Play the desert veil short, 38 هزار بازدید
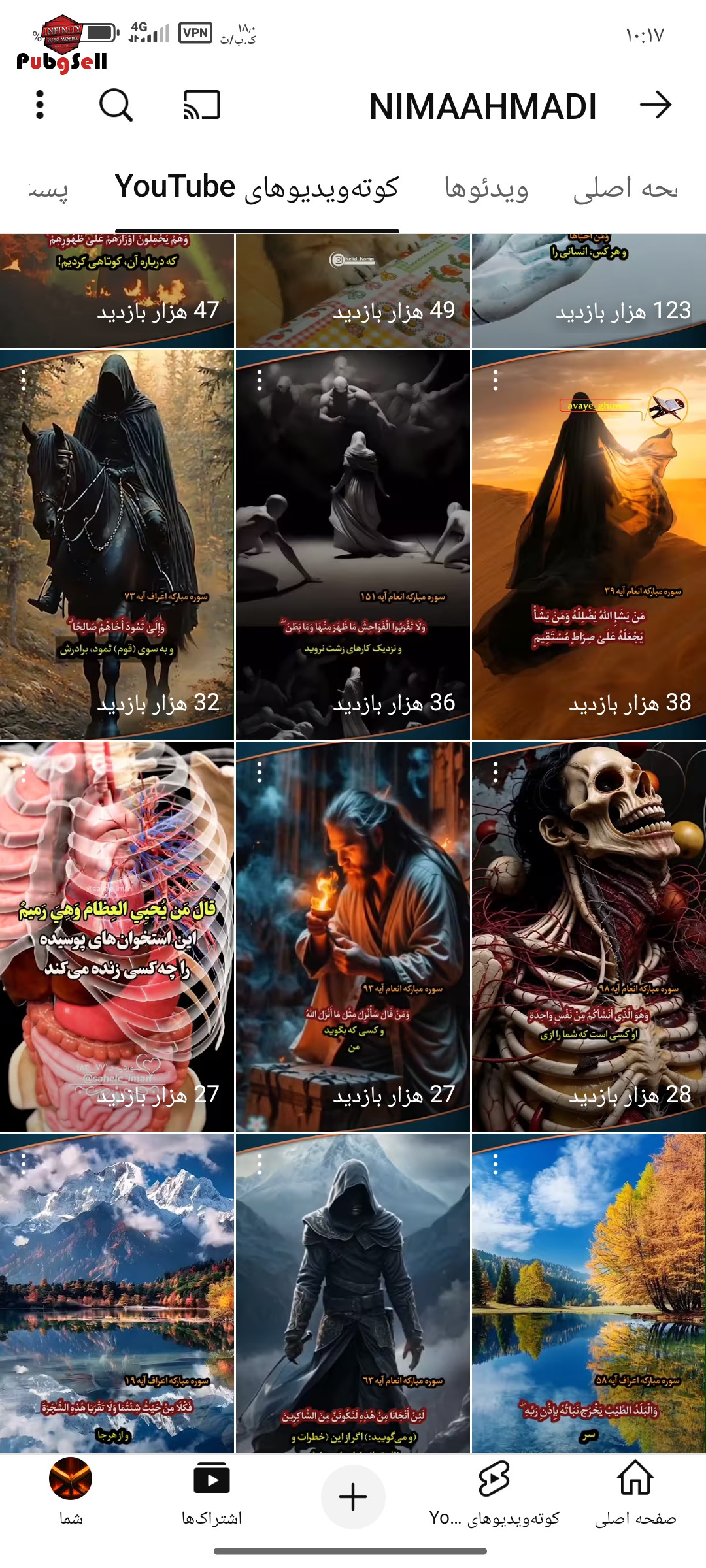Viewport: 706px width, 1568px height. [x=588, y=544]
